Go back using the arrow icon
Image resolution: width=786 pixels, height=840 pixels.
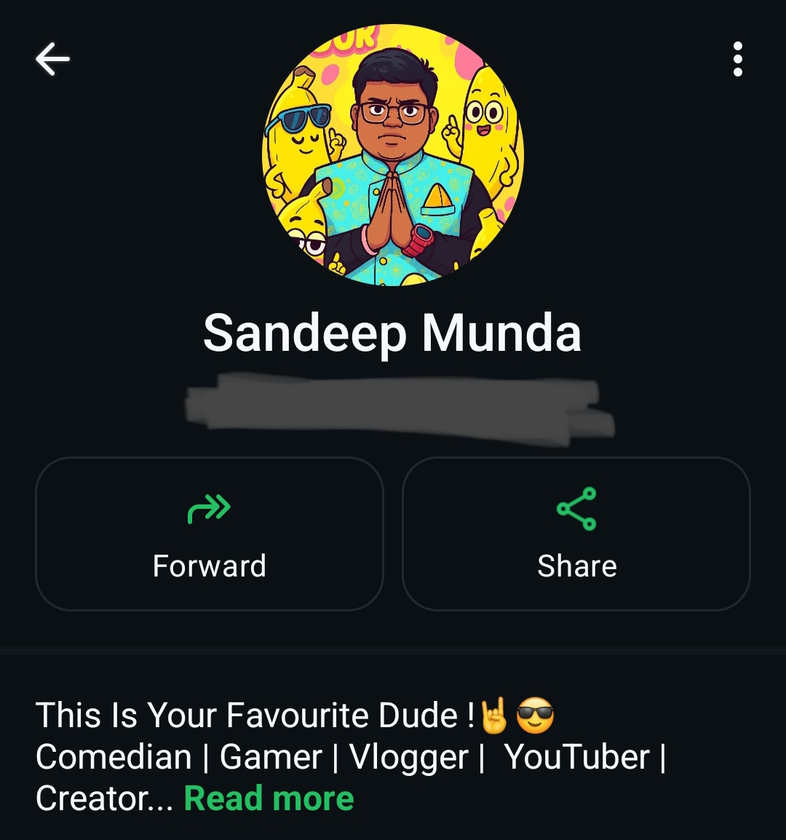tap(53, 60)
